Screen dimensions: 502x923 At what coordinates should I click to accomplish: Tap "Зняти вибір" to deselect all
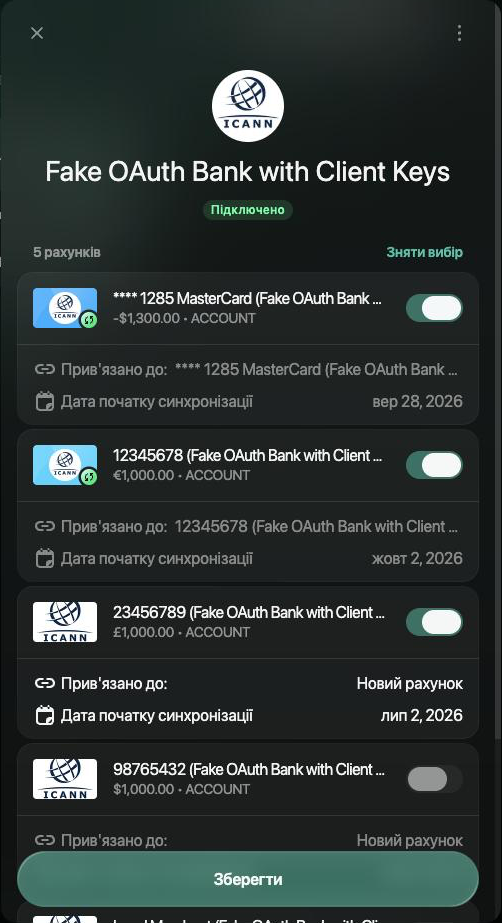(x=424, y=252)
